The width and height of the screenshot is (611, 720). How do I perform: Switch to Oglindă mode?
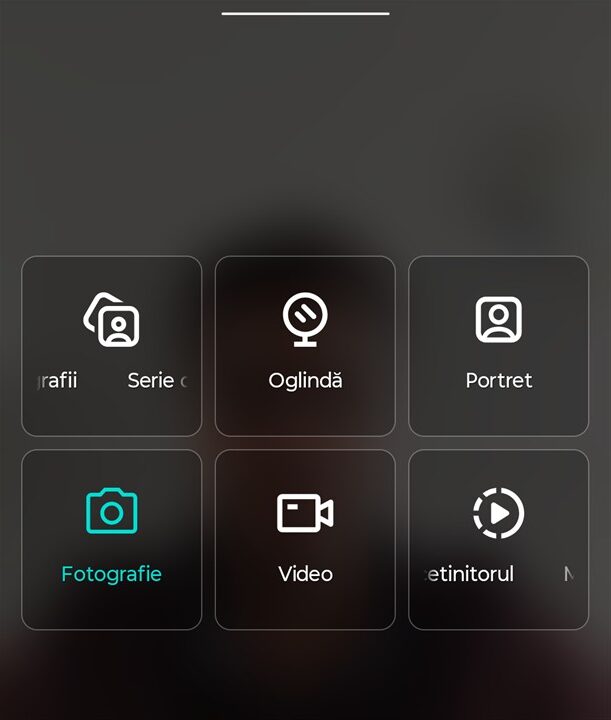(305, 346)
